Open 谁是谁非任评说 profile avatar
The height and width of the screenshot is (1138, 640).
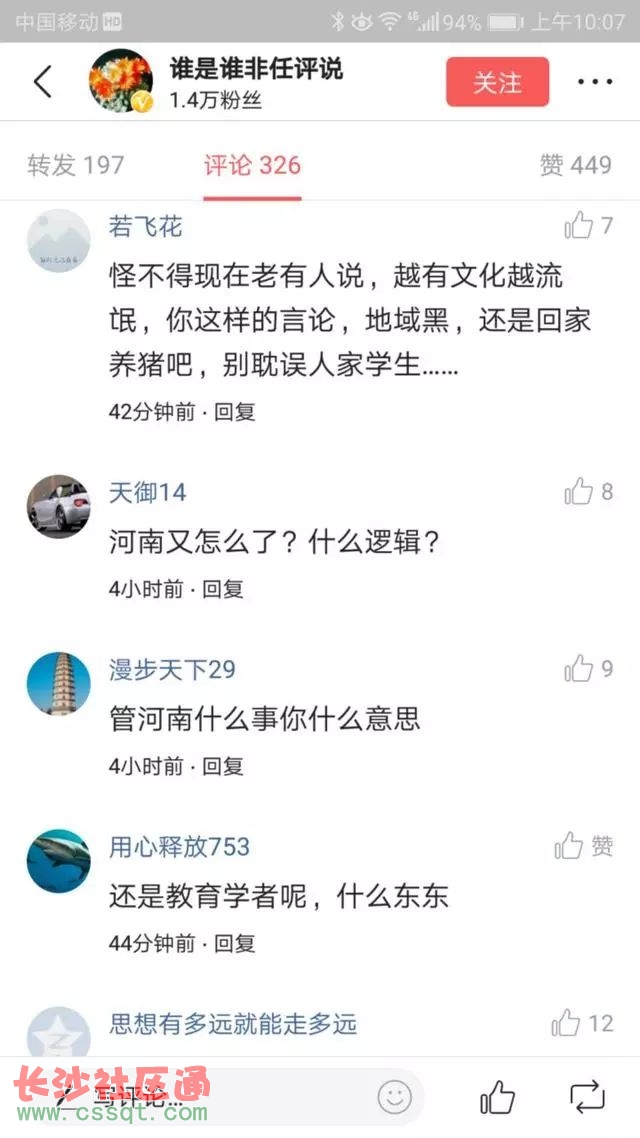120,82
